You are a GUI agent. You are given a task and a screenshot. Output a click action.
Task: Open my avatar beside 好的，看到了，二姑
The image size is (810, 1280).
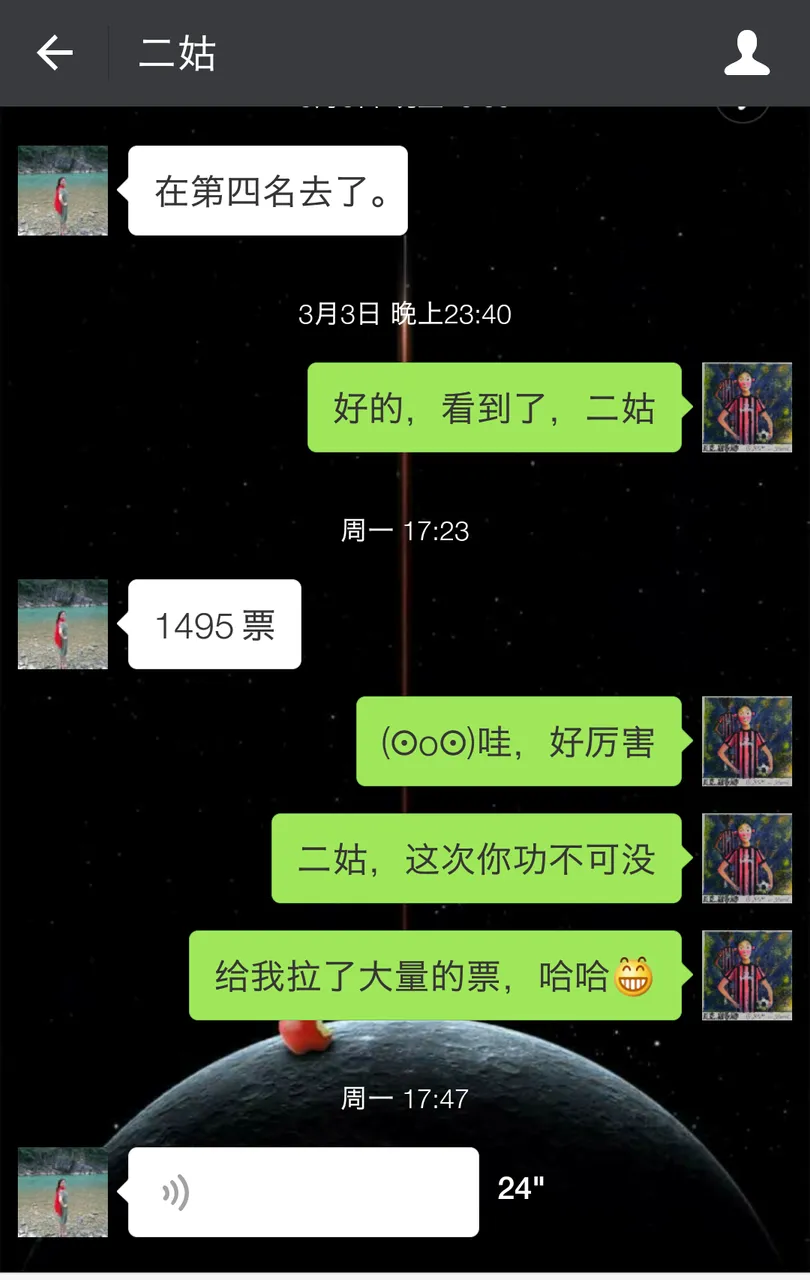[747, 407]
